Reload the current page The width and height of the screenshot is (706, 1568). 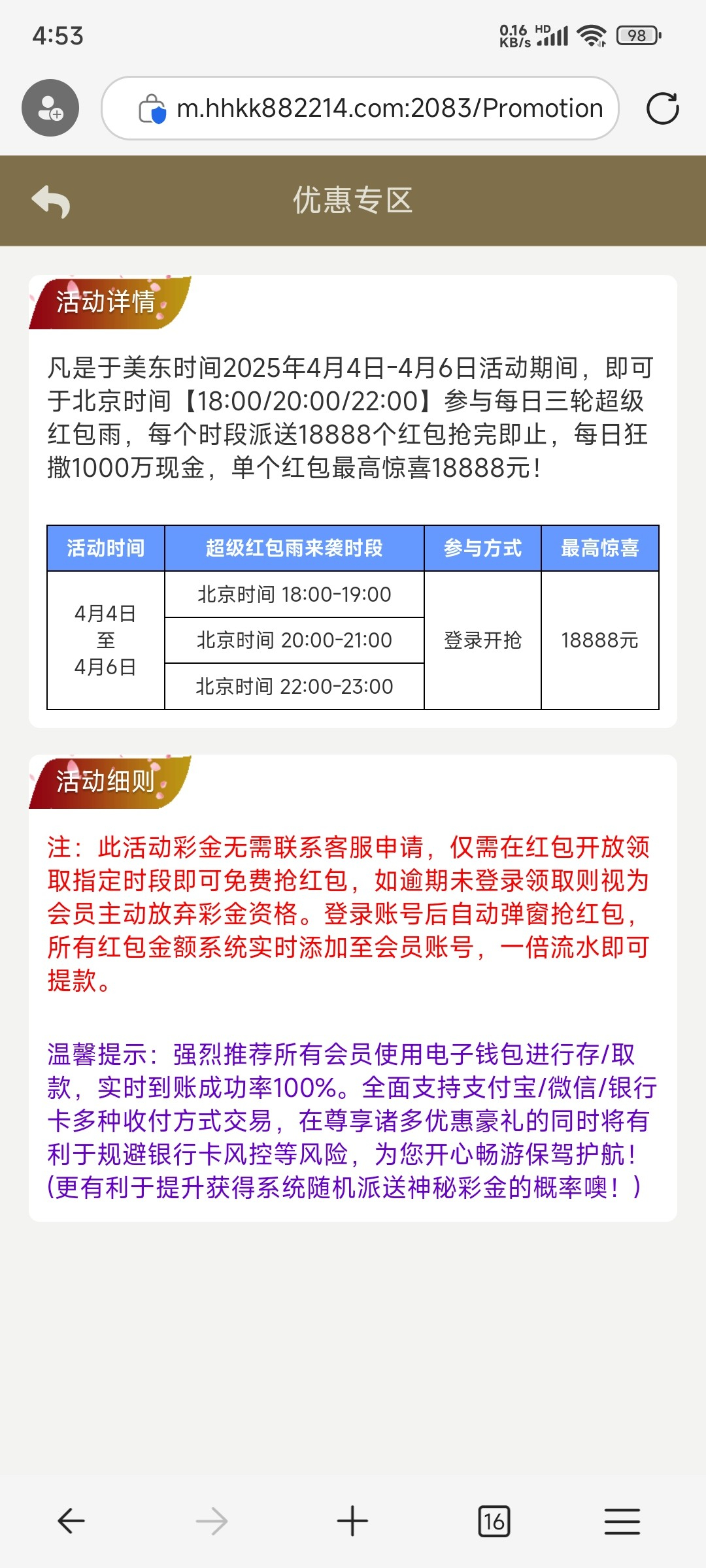(x=662, y=108)
